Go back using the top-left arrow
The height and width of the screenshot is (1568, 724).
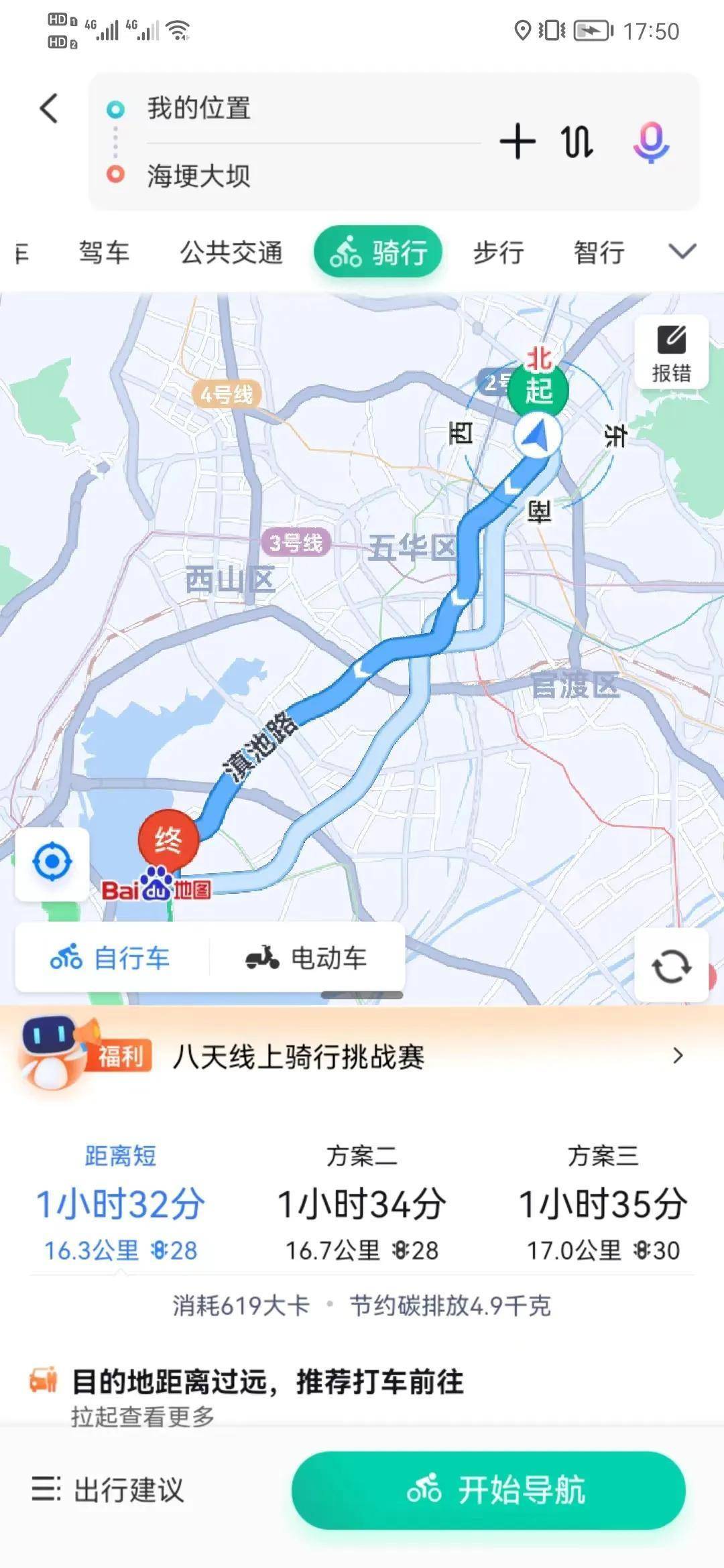tap(49, 109)
